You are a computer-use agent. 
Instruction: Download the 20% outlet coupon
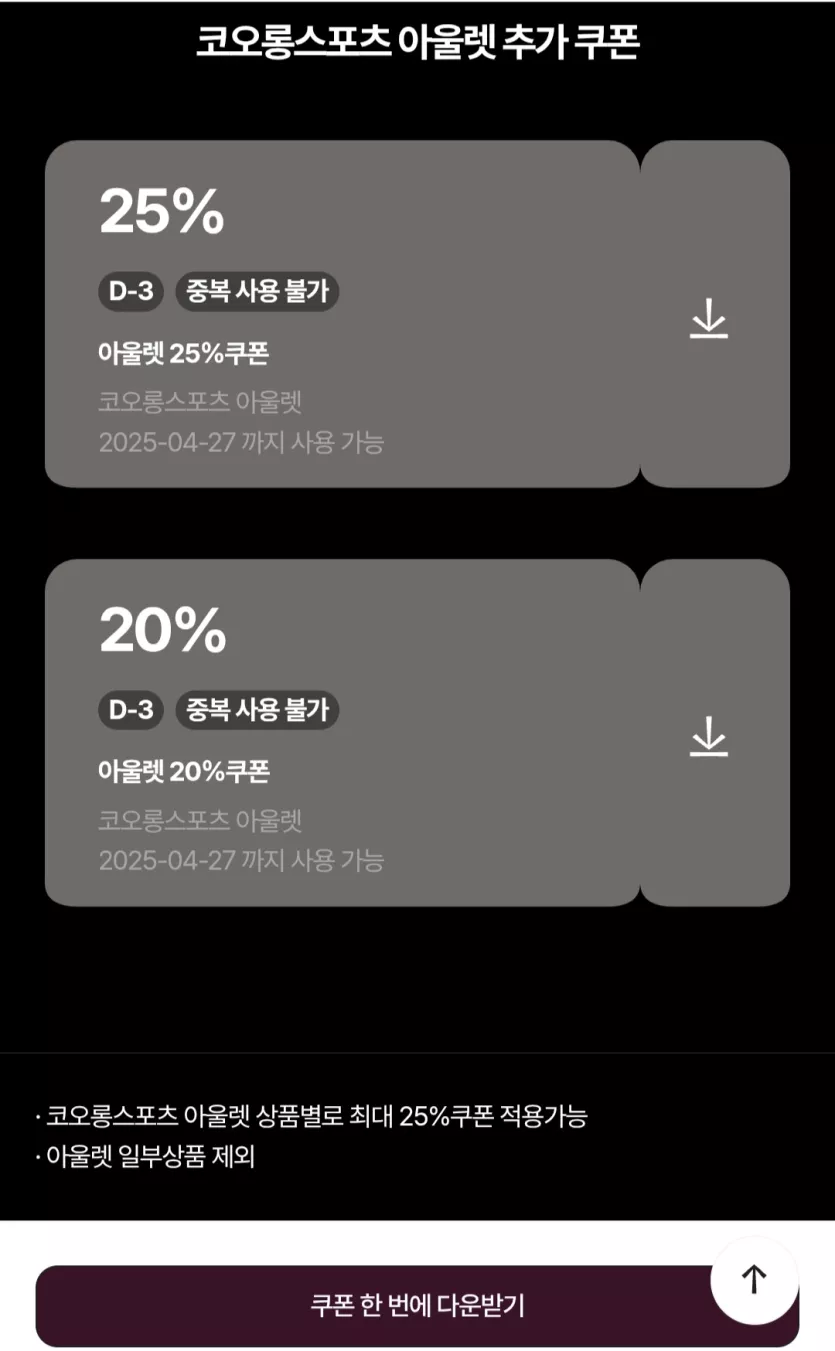tap(709, 736)
